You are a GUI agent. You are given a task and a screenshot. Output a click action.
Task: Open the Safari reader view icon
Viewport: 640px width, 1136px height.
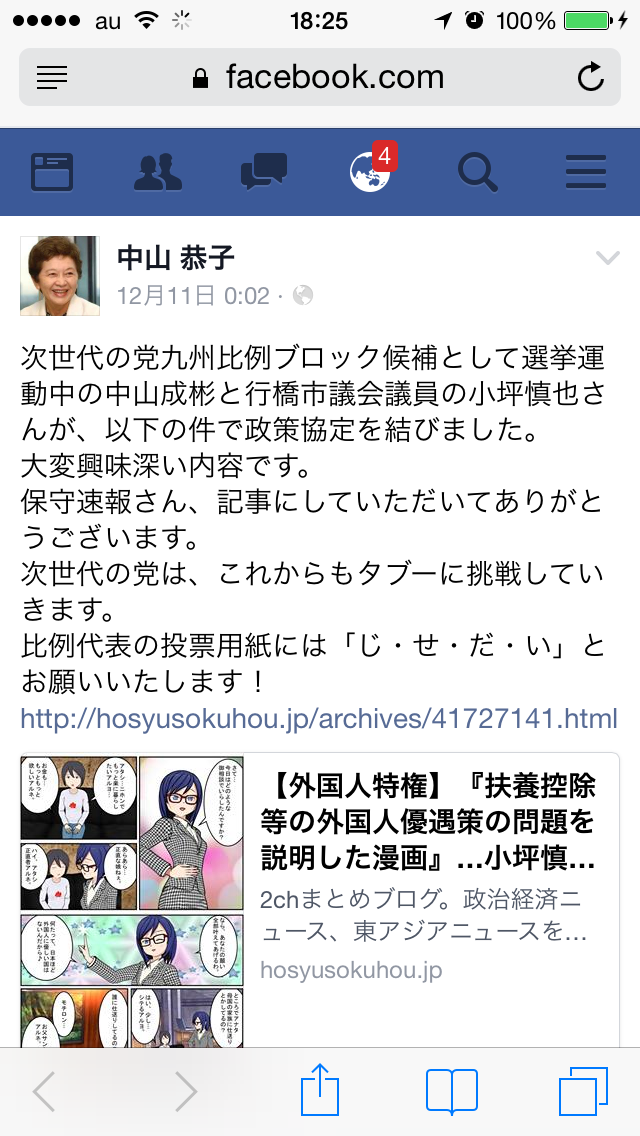[x=51, y=77]
